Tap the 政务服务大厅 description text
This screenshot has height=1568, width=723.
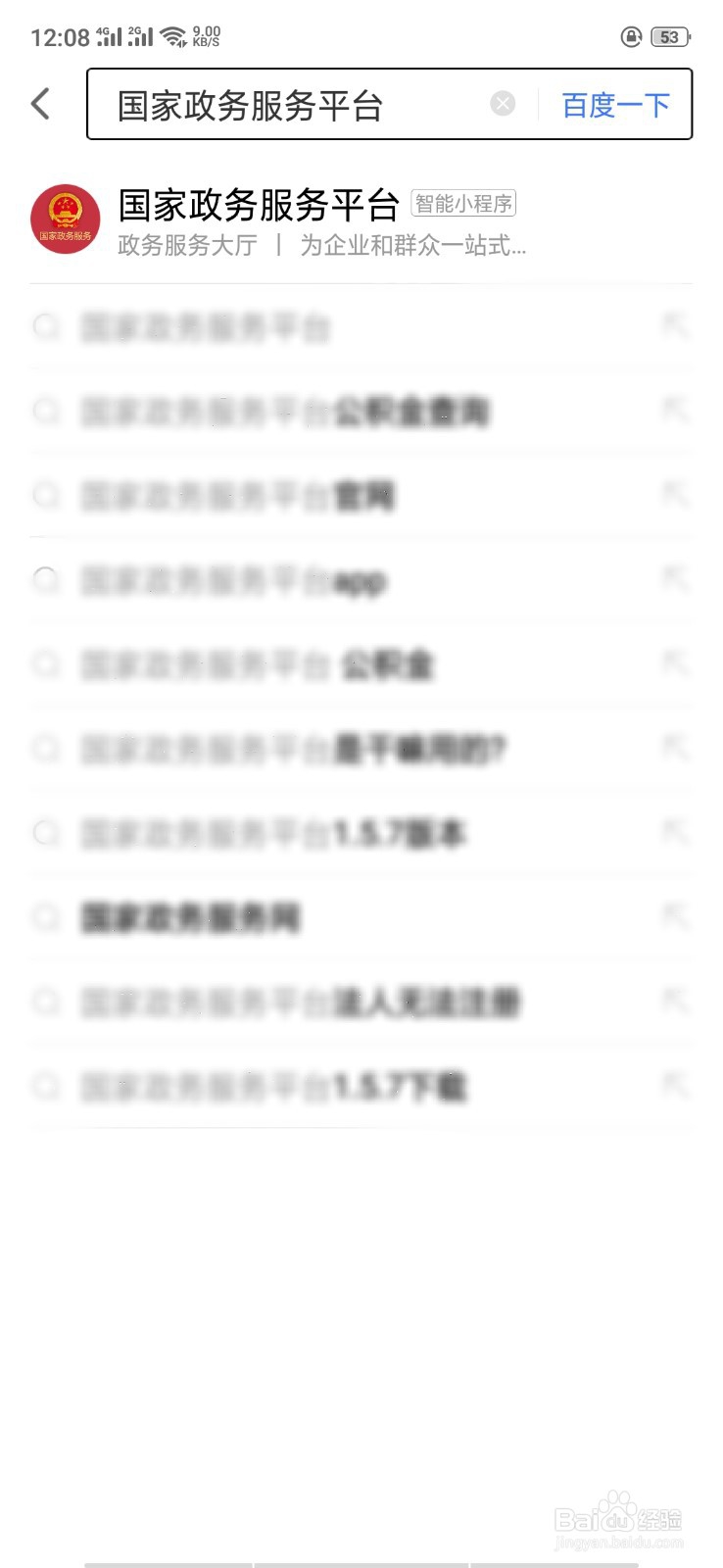(x=187, y=247)
